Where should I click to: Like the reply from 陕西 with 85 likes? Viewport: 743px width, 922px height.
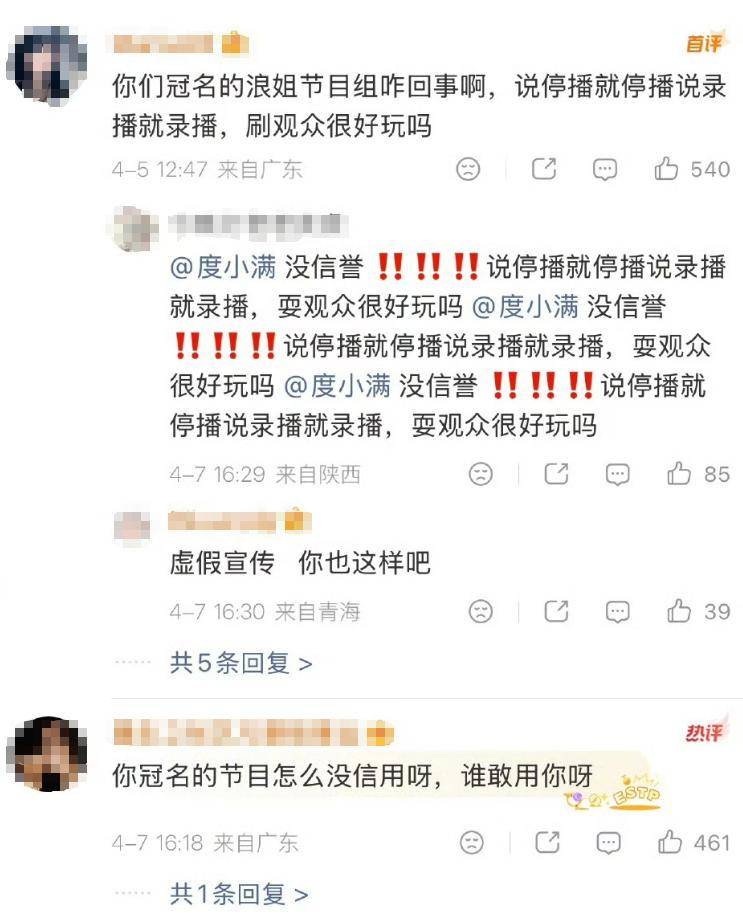click(x=680, y=473)
